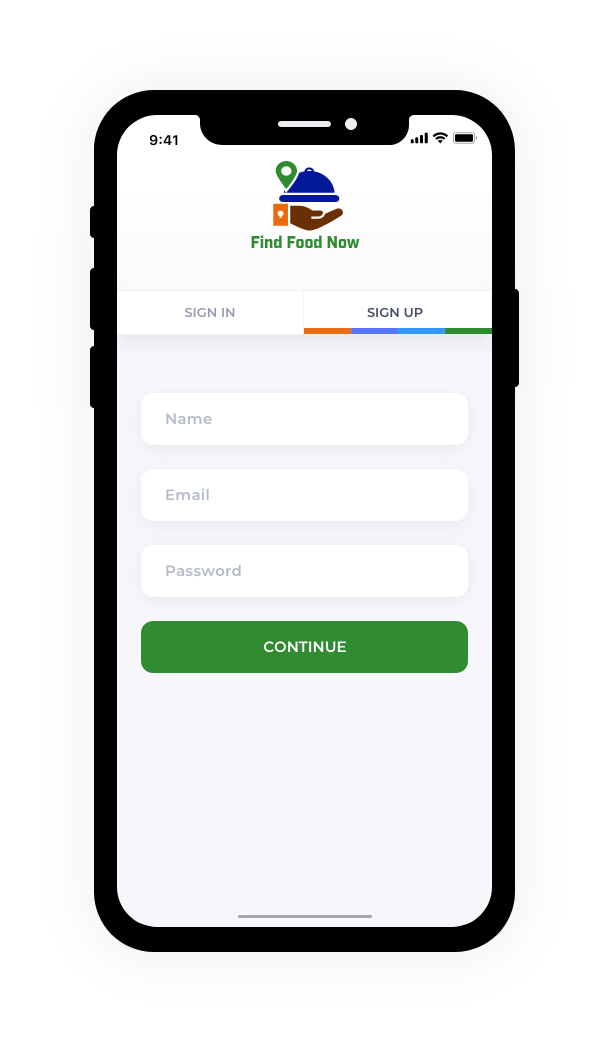Select the Sign Up tab

pos(396,312)
